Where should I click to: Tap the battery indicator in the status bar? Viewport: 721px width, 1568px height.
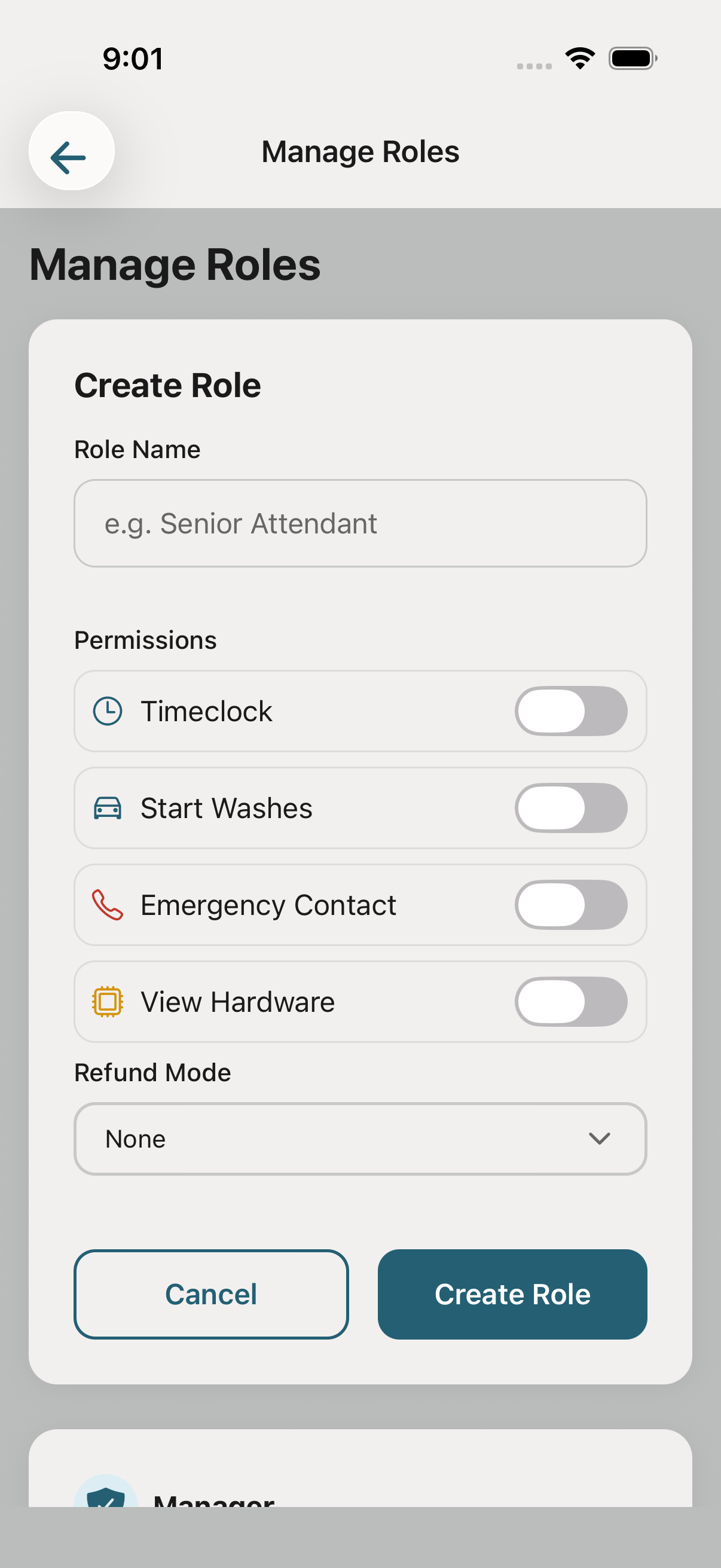631,58
